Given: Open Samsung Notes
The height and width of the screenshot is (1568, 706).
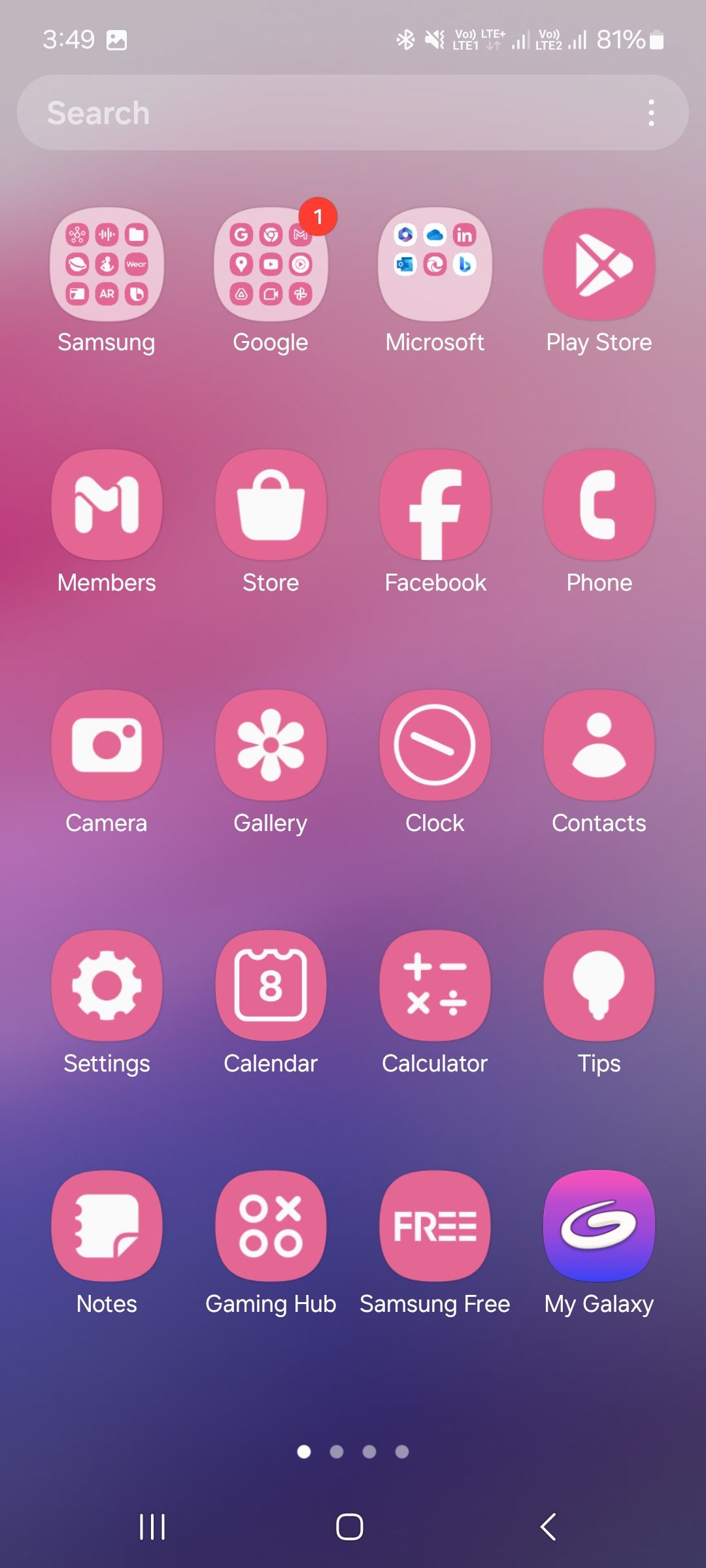Looking at the screenshot, I should 107,1226.
